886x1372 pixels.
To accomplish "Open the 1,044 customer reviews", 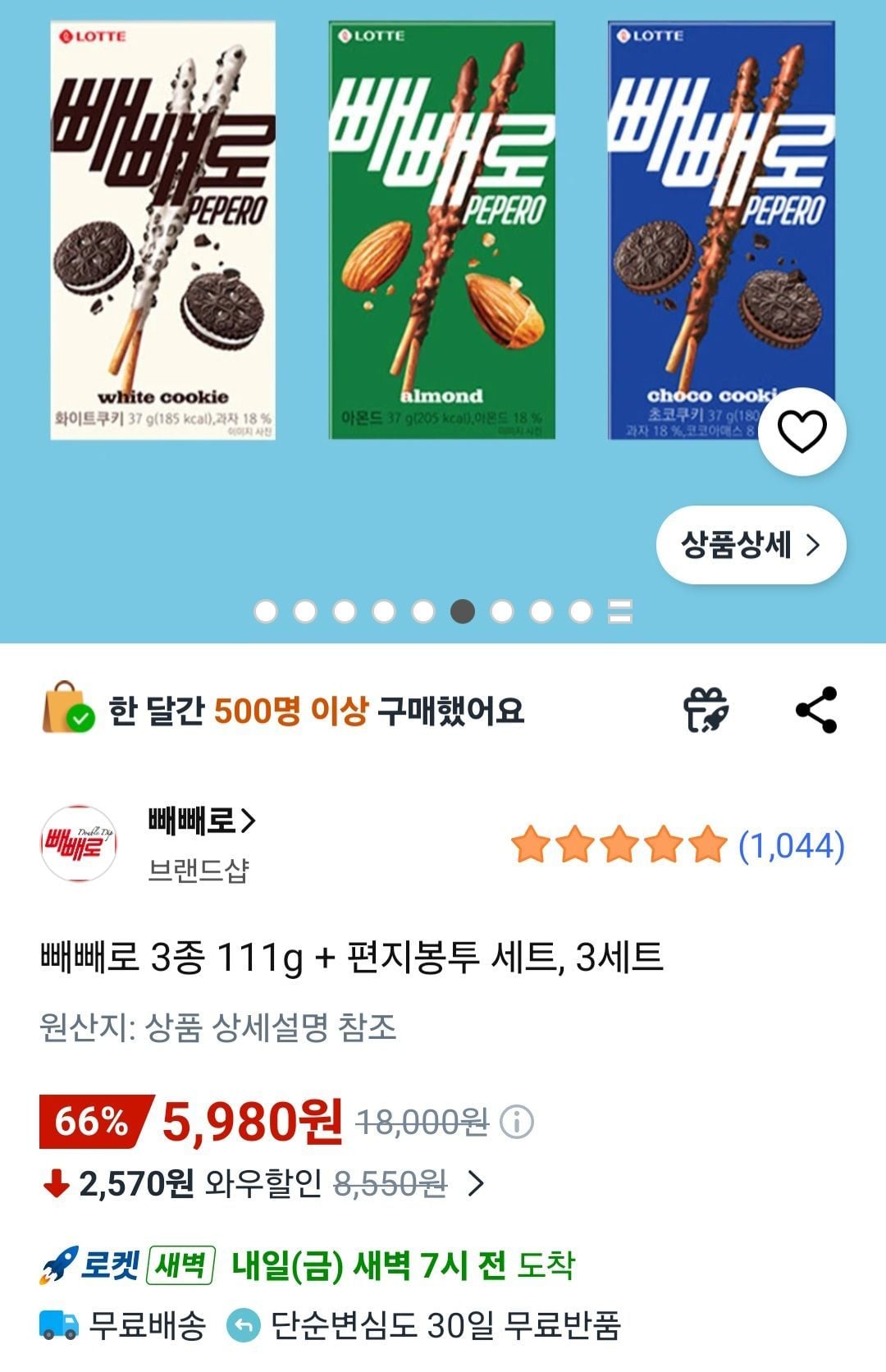I will click(x=791, y=845).
